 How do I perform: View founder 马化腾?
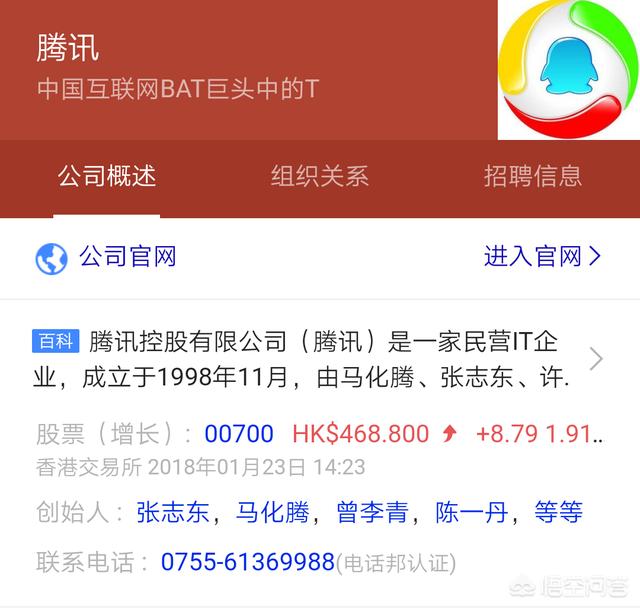pyautogui.click(x=272, y=513)
